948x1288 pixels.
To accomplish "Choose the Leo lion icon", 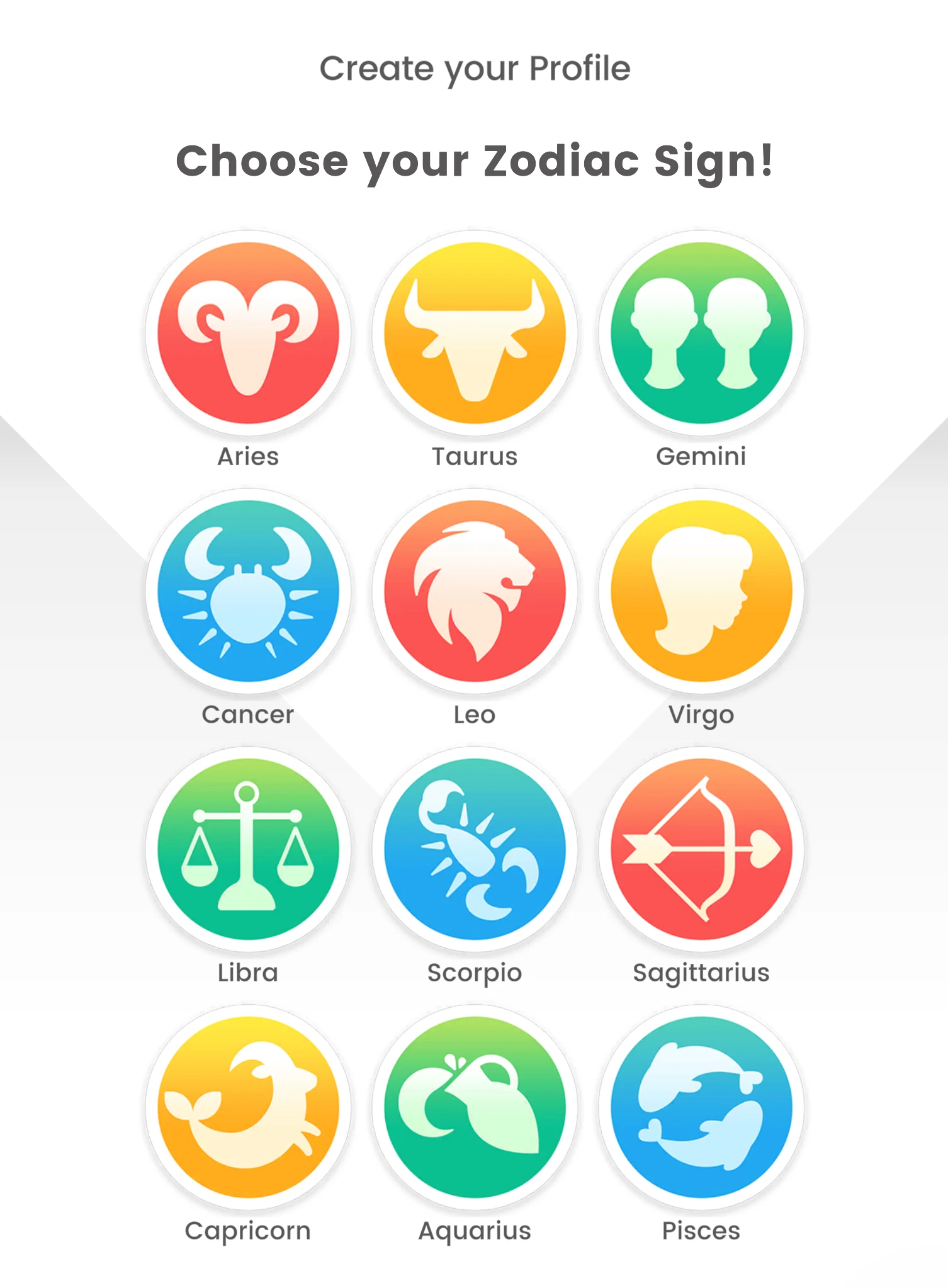I will click(475, 590).
